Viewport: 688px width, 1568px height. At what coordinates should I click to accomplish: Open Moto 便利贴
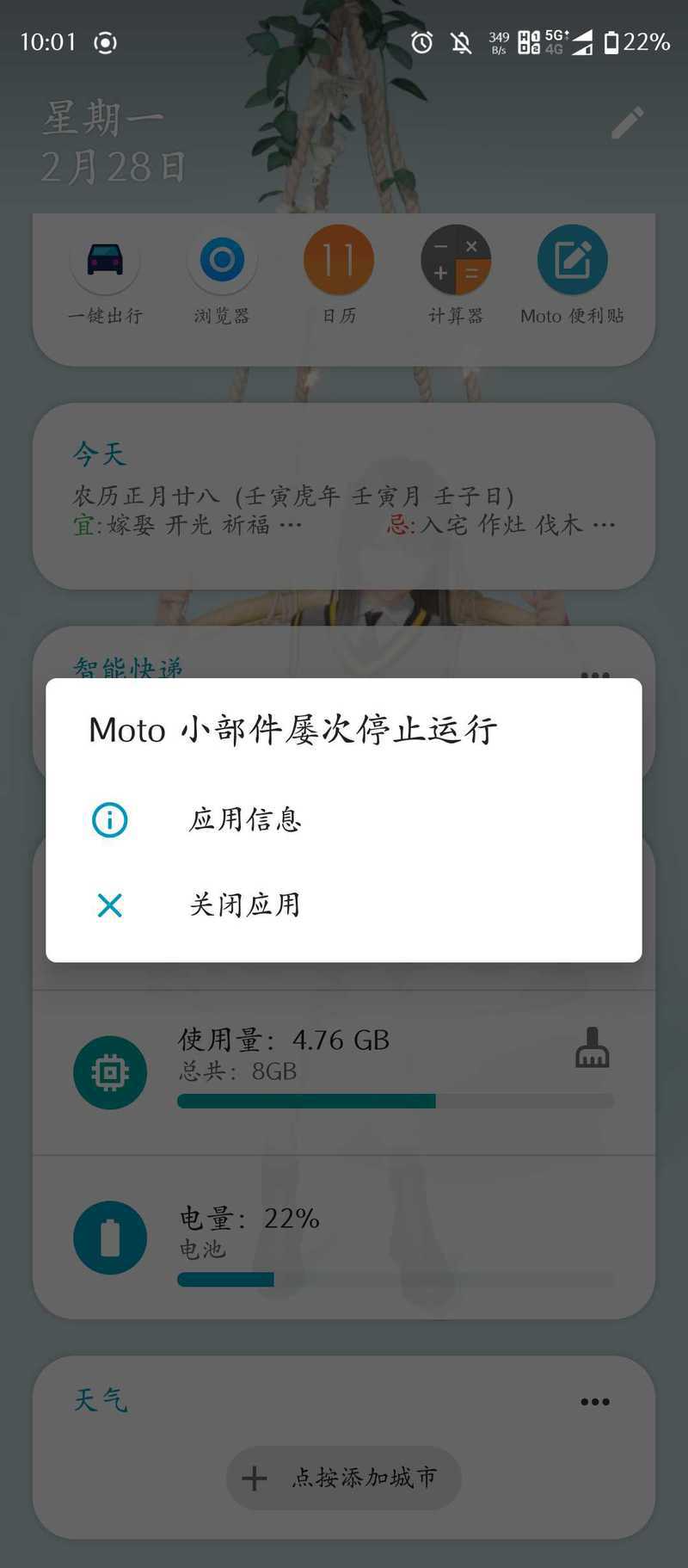coord(573,275)
